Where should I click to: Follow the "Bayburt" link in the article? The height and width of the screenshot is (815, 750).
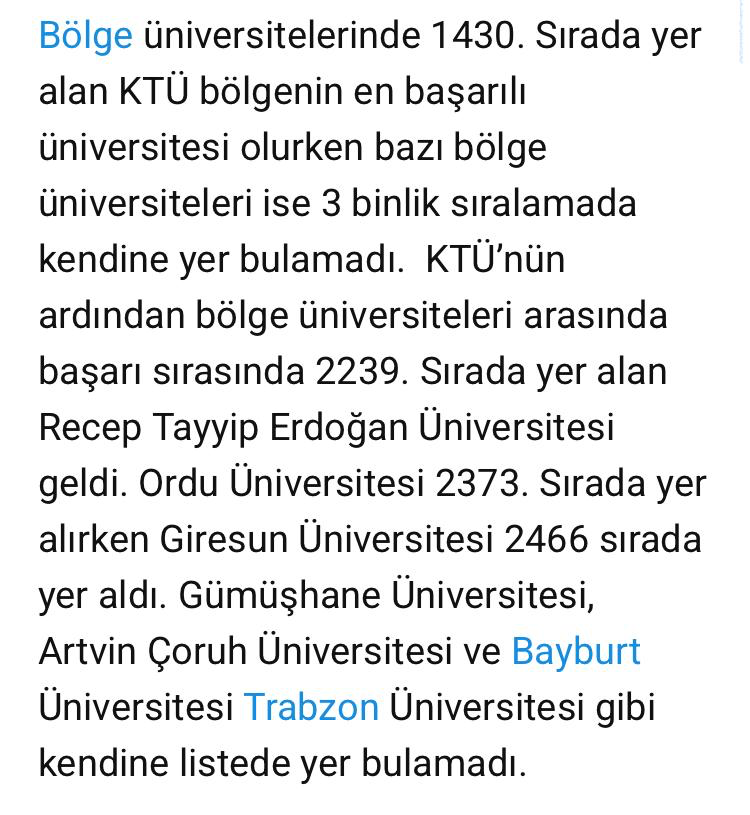[575, 652]
